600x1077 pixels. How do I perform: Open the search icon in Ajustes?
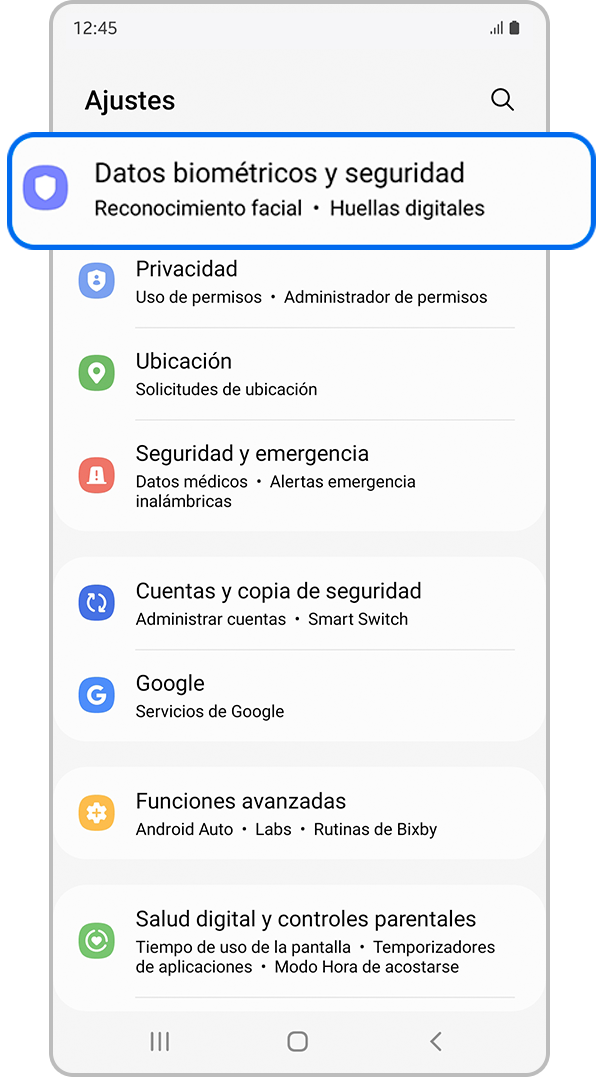502,100
